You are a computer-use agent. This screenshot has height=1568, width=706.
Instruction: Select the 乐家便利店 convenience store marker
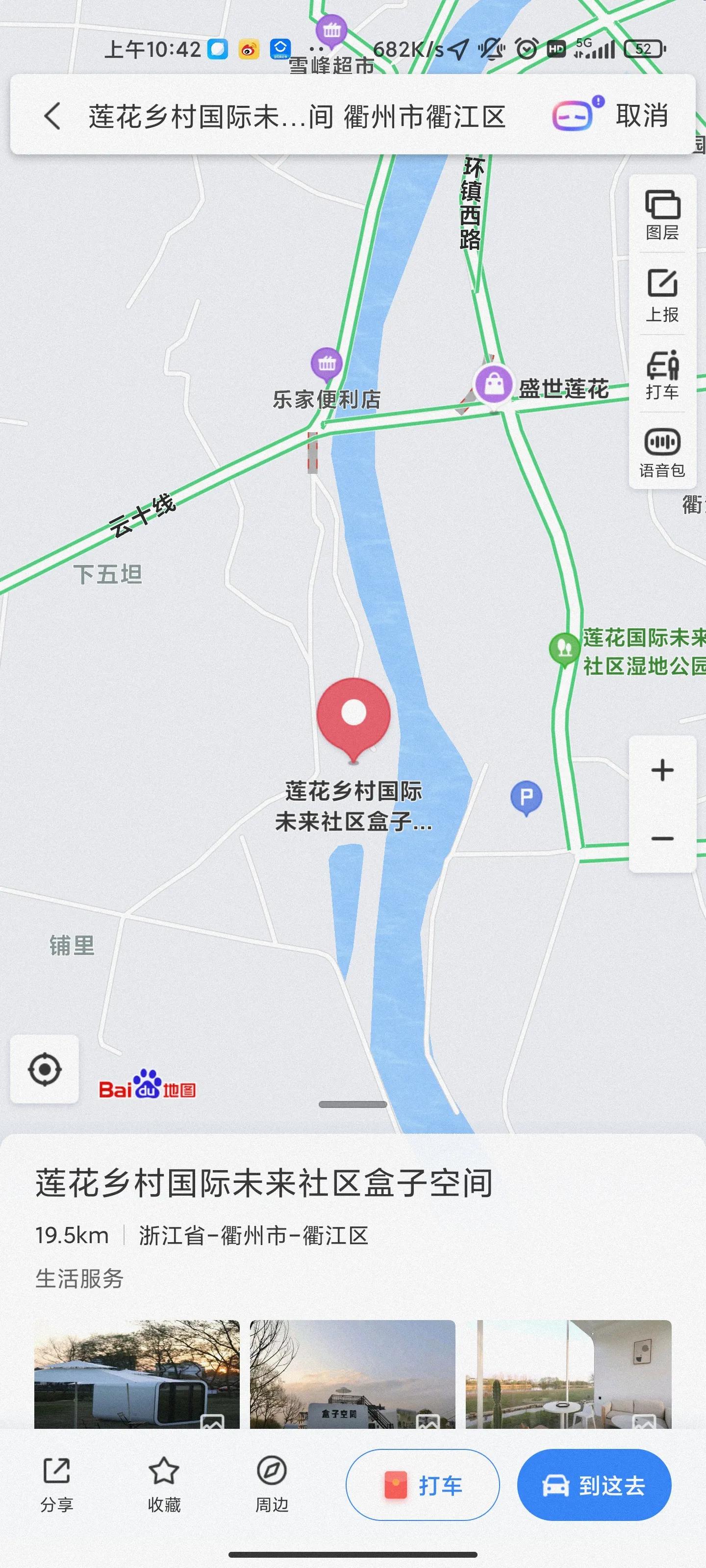pos(326,365)
